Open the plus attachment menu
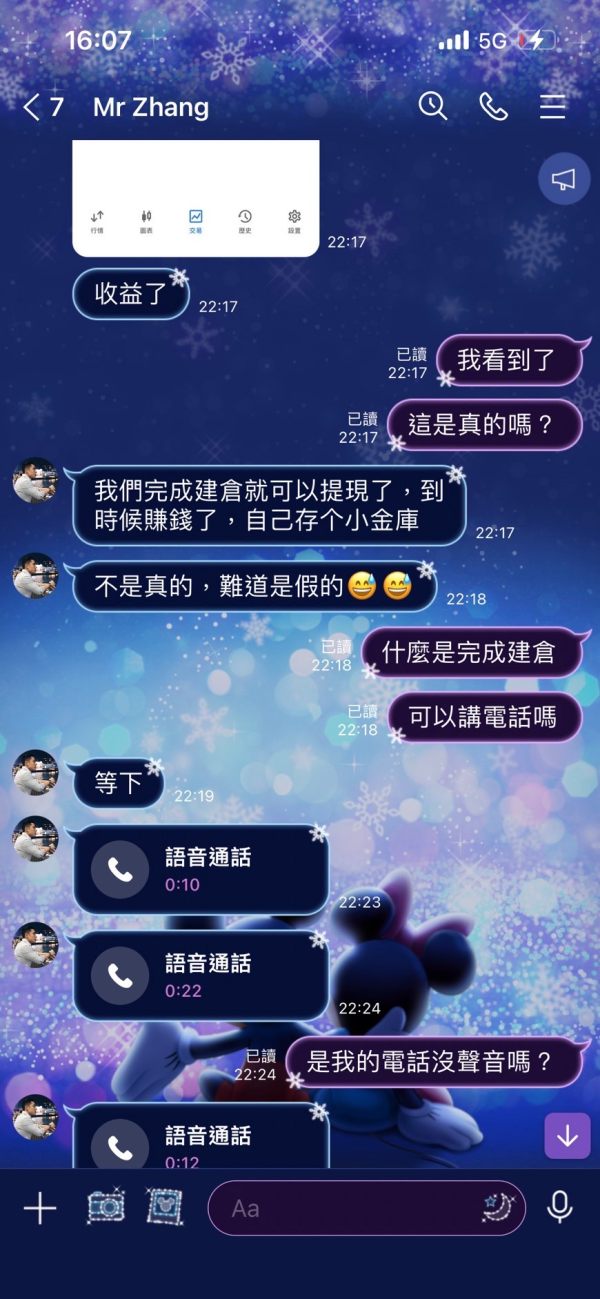 (x=40, y=1208)
